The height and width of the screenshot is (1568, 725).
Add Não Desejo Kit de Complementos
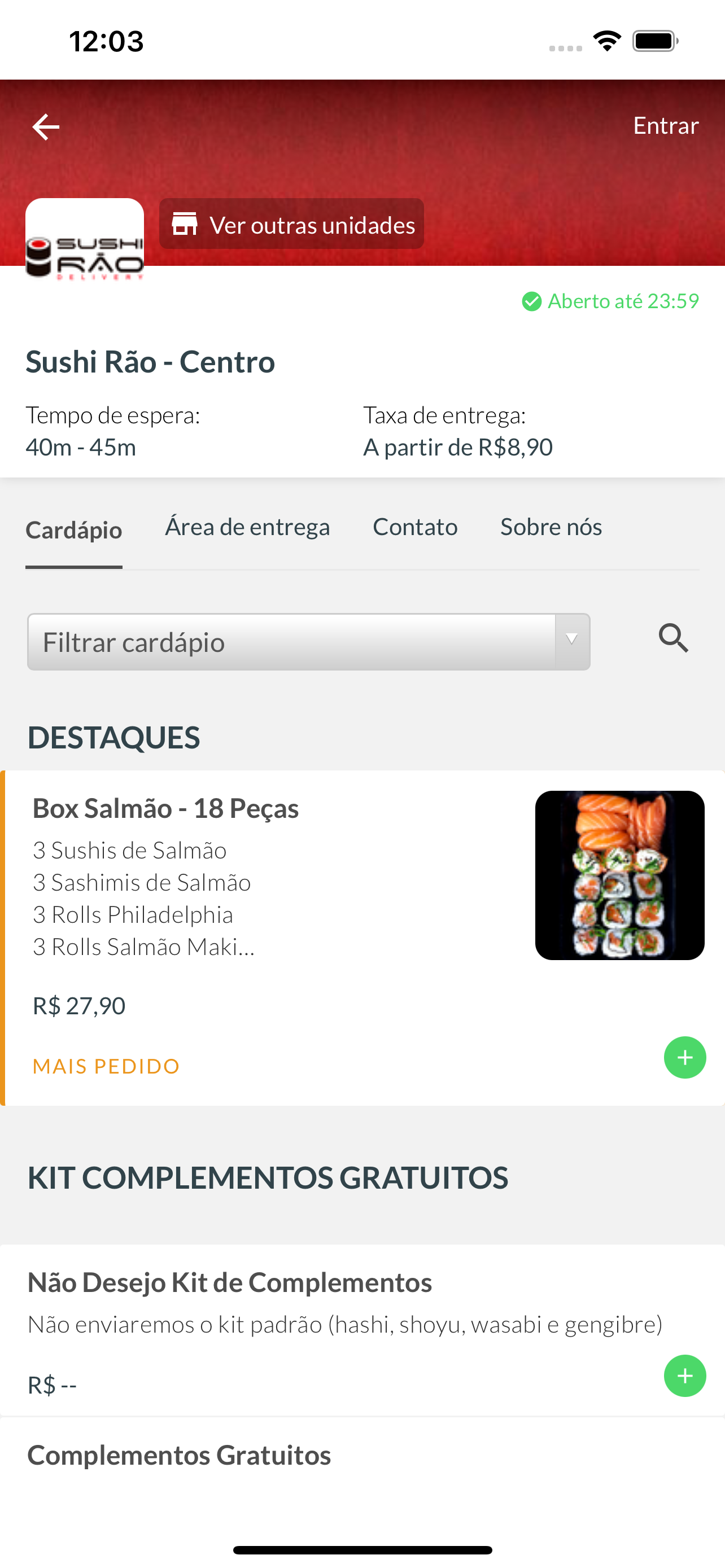pyautogui.click(x=685, y=1376)
